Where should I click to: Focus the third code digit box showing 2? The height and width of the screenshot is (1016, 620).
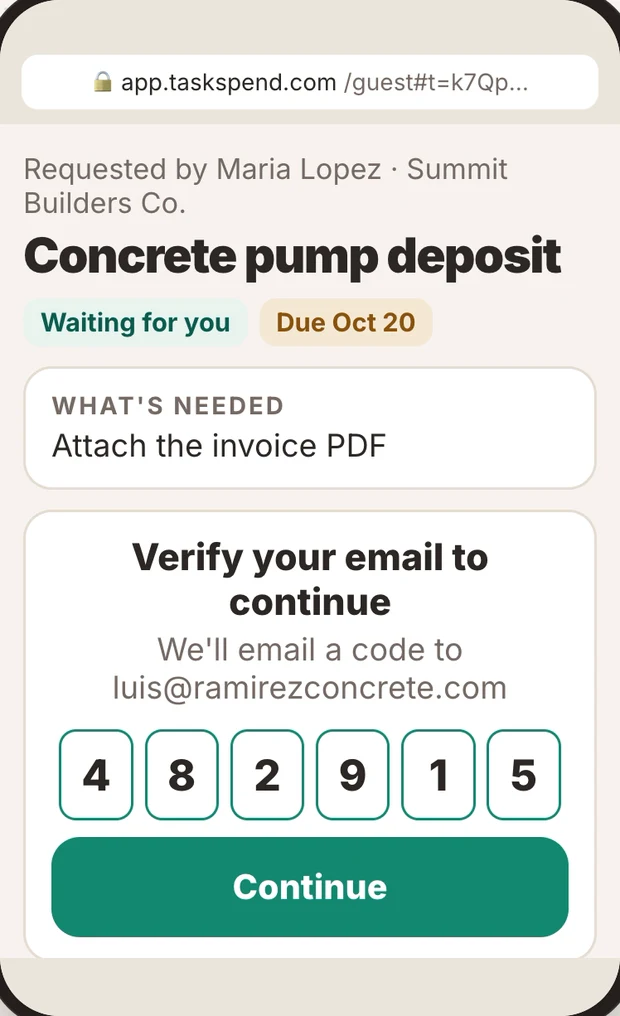click(x=267, y=774)
